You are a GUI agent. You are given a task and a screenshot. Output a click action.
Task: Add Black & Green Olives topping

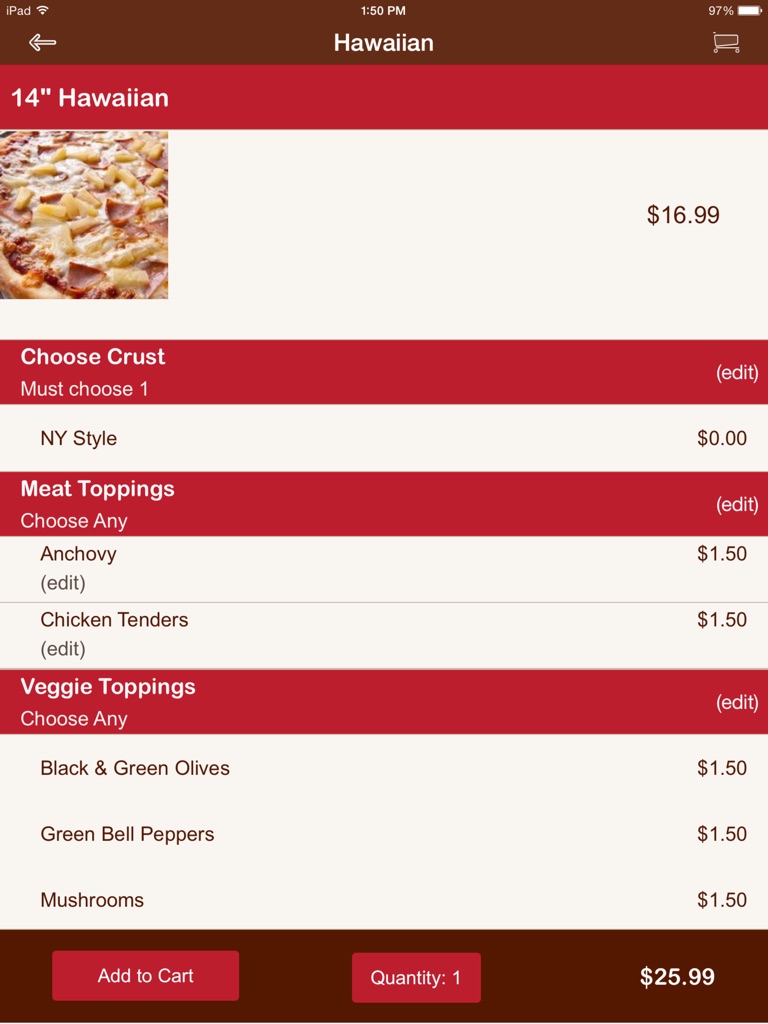(384, 768)
